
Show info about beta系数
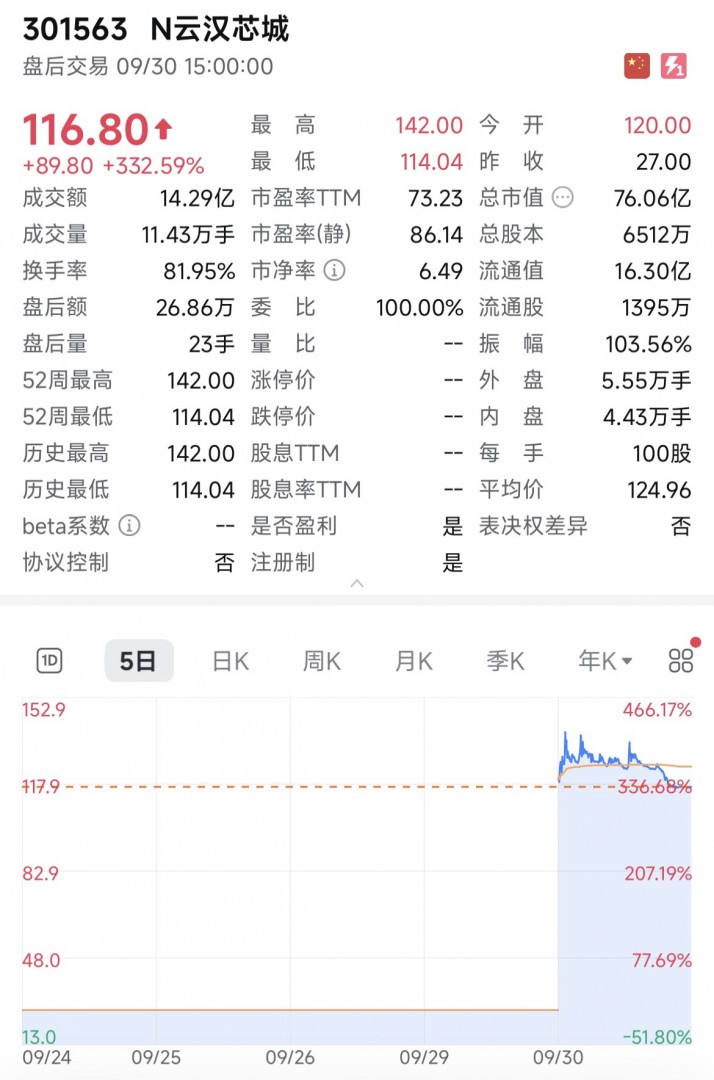(130, 526)
